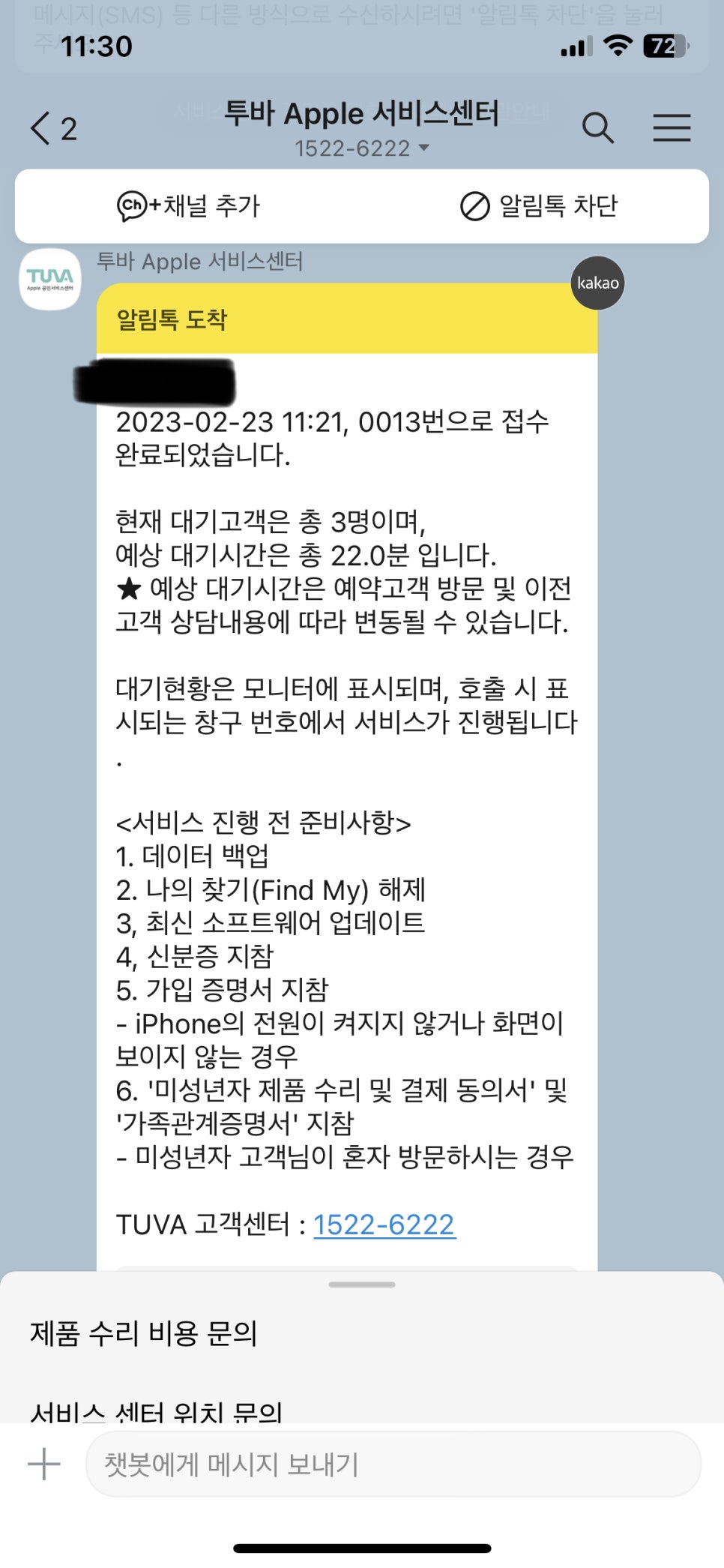Image resolution: width=724 pixels, height=1568 pixels.
Task: Call the 1522-6222 customer center link
Action: pyautogui.click(x=384, y=1225)
